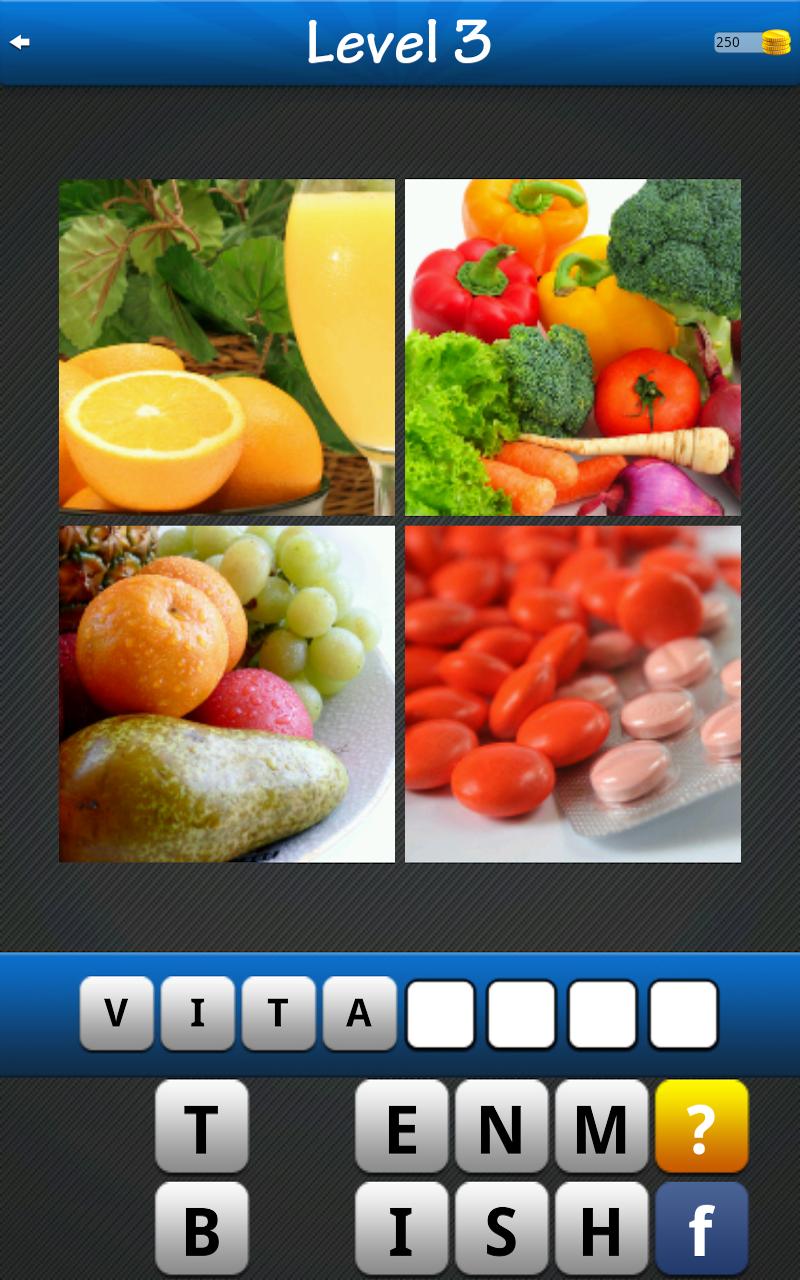Remove the placed letter V from the answer
Image resolution: width=800 pixels, height=1280 pixels.
(x=117, y=1013)
